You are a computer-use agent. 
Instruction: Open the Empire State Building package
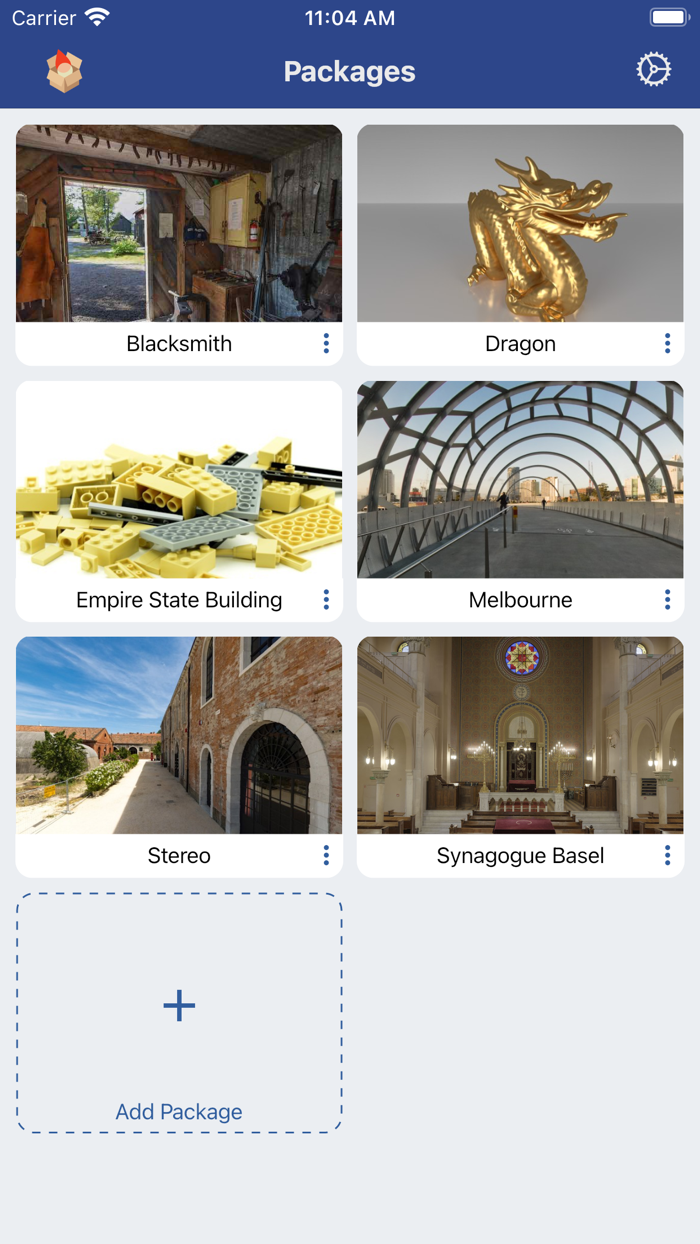click(x=179, y=480)
